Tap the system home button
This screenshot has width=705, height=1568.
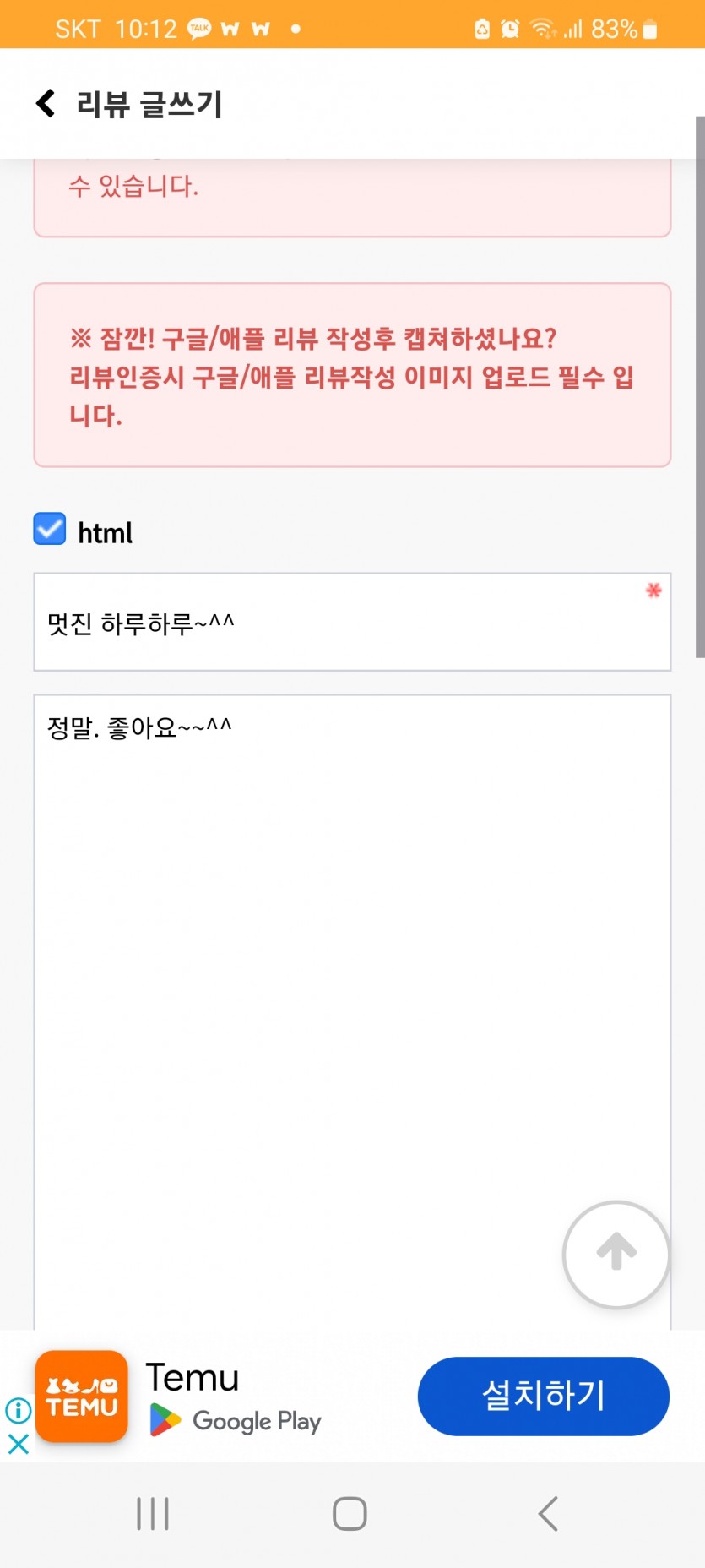point(350,1513)
